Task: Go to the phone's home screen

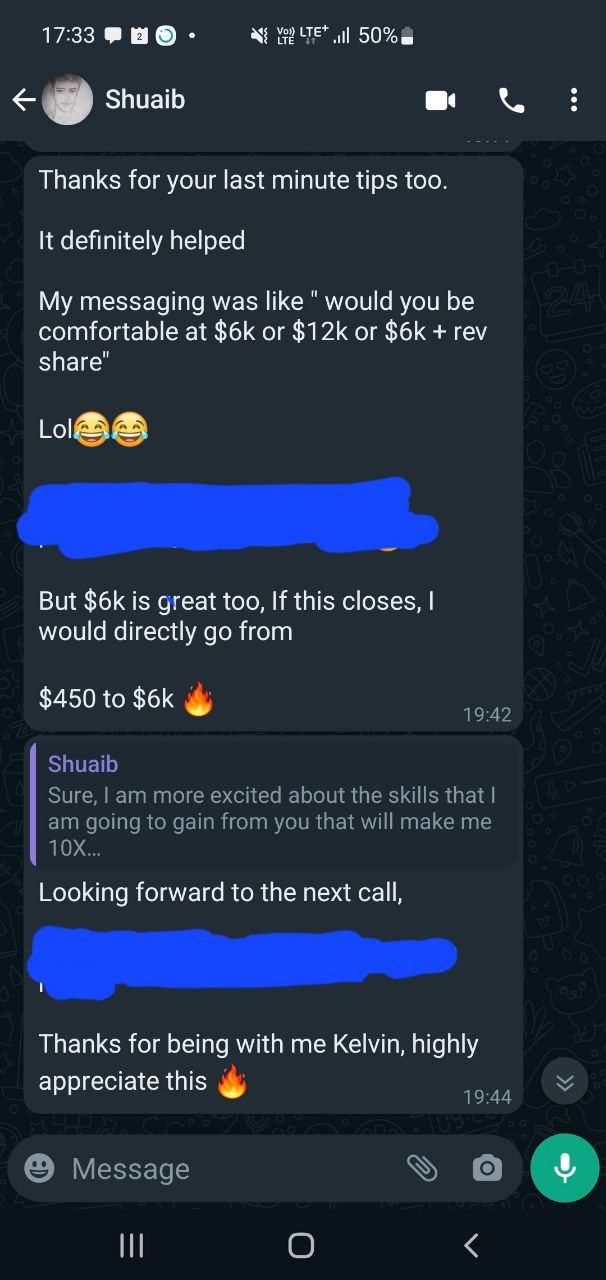Action: coord(301,1245)
